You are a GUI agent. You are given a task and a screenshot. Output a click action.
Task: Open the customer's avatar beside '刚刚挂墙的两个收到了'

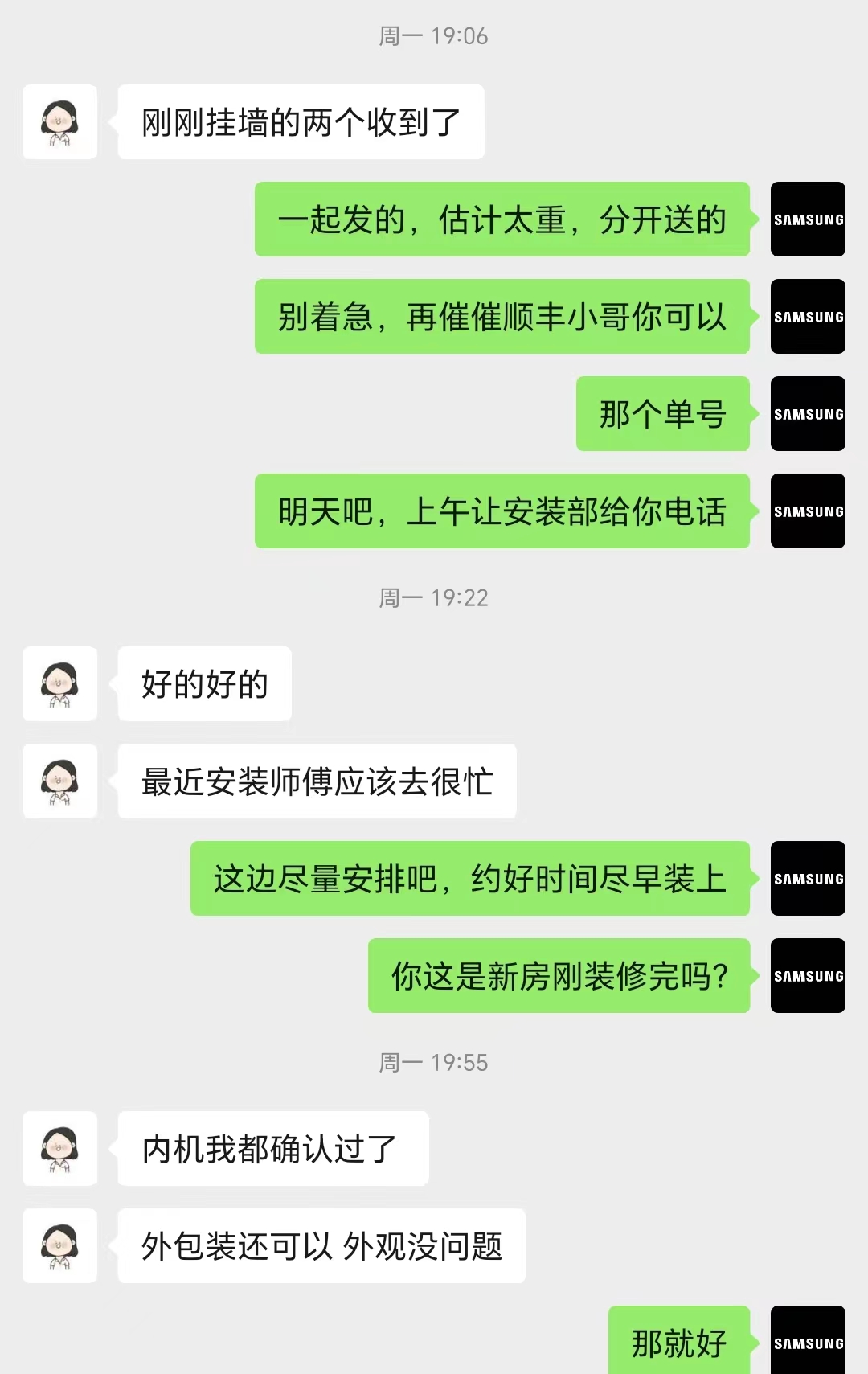tap(59, 121)
